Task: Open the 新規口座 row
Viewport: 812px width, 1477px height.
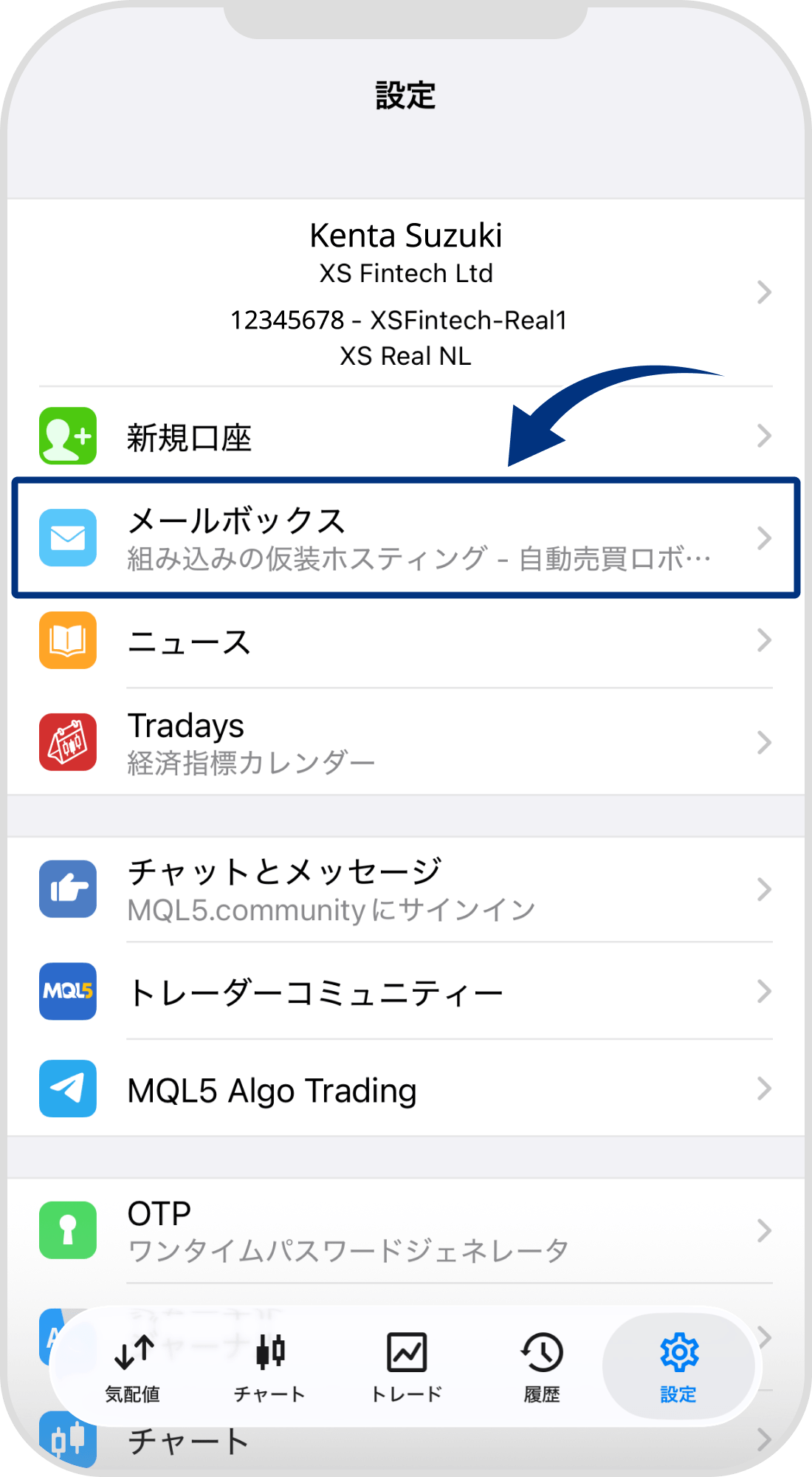Action: pos(405,436)
